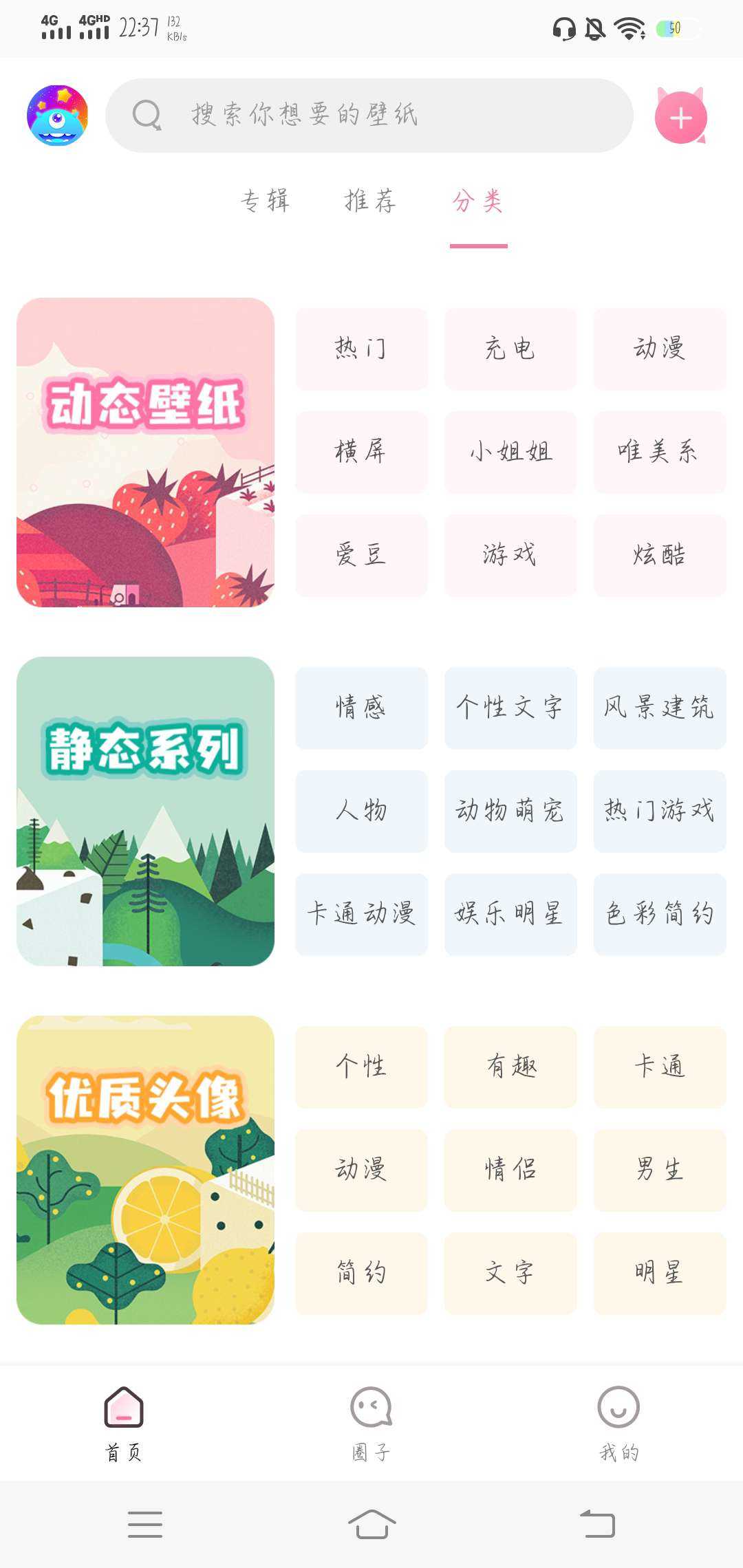Screen dimensions: 743x1568
Task: Go to the 圈子 tab
Action: click(x=371, y=1424)
